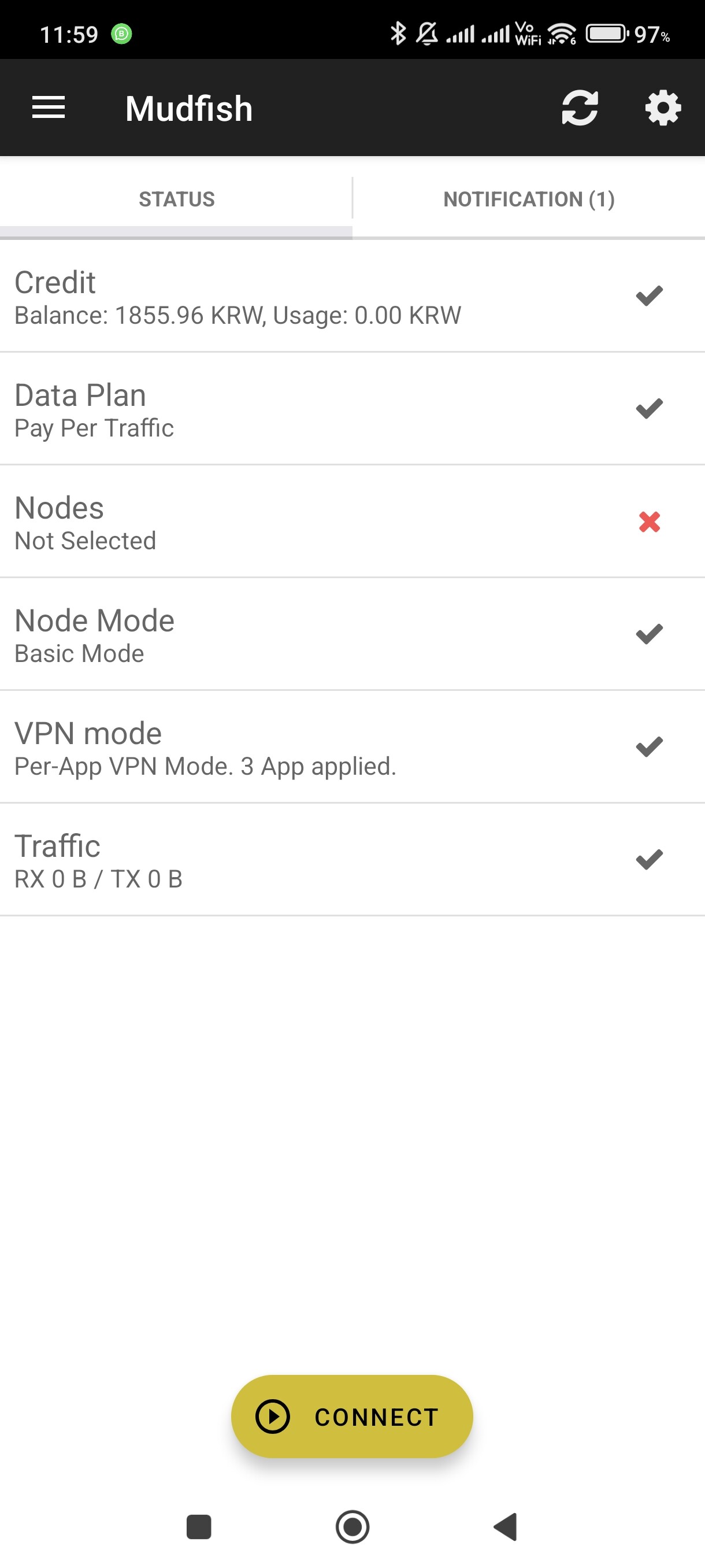This screenshot has height=1568, width=705.
Task: View the Traffic row details
Action: click(352, 860)
